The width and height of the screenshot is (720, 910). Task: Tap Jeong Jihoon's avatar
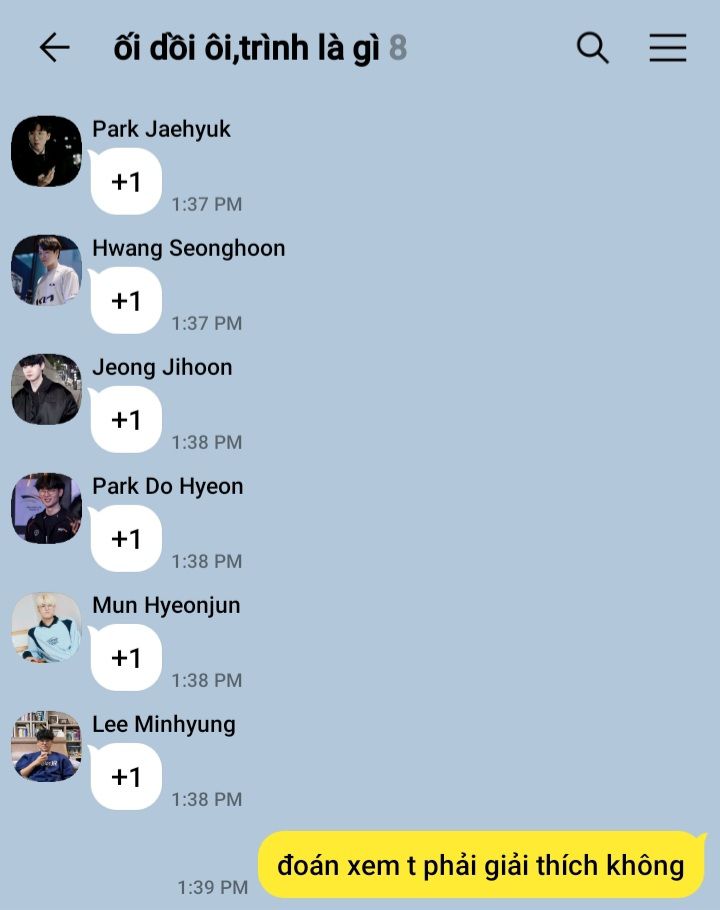46,389
